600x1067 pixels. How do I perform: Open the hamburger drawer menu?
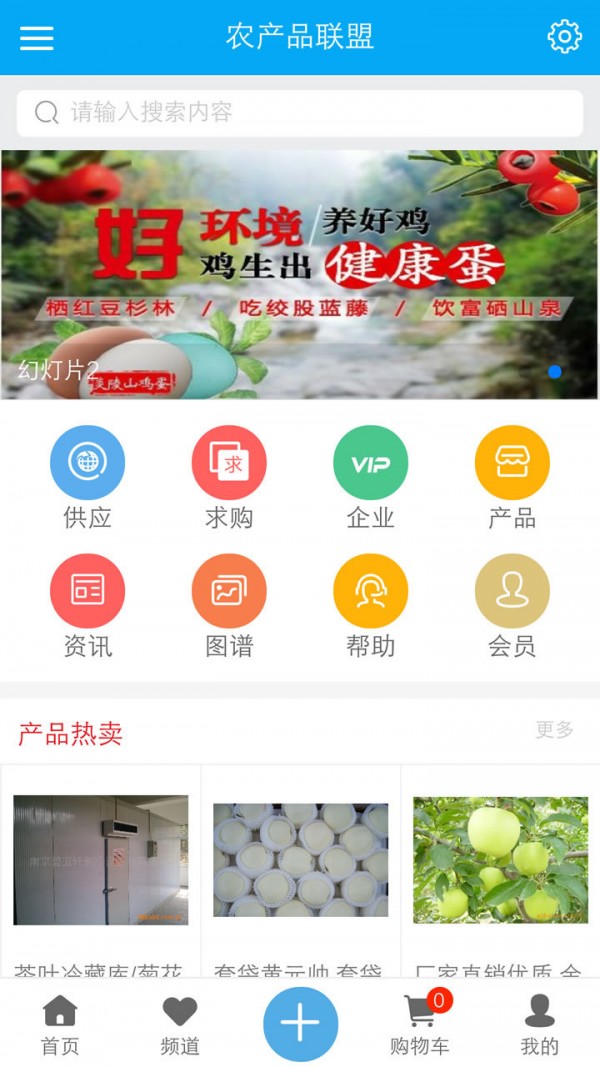[37, 38]
